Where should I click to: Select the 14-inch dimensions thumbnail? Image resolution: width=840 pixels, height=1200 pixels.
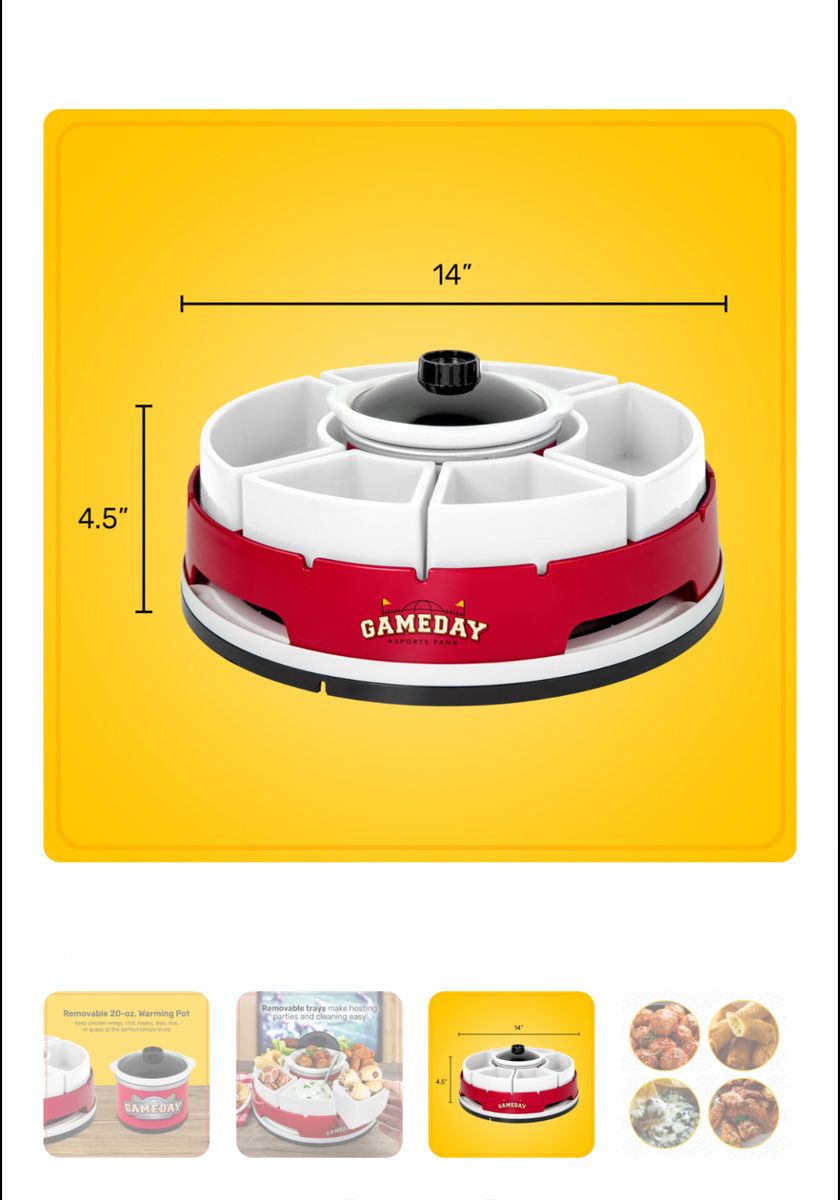click(x=511, y=1074)
